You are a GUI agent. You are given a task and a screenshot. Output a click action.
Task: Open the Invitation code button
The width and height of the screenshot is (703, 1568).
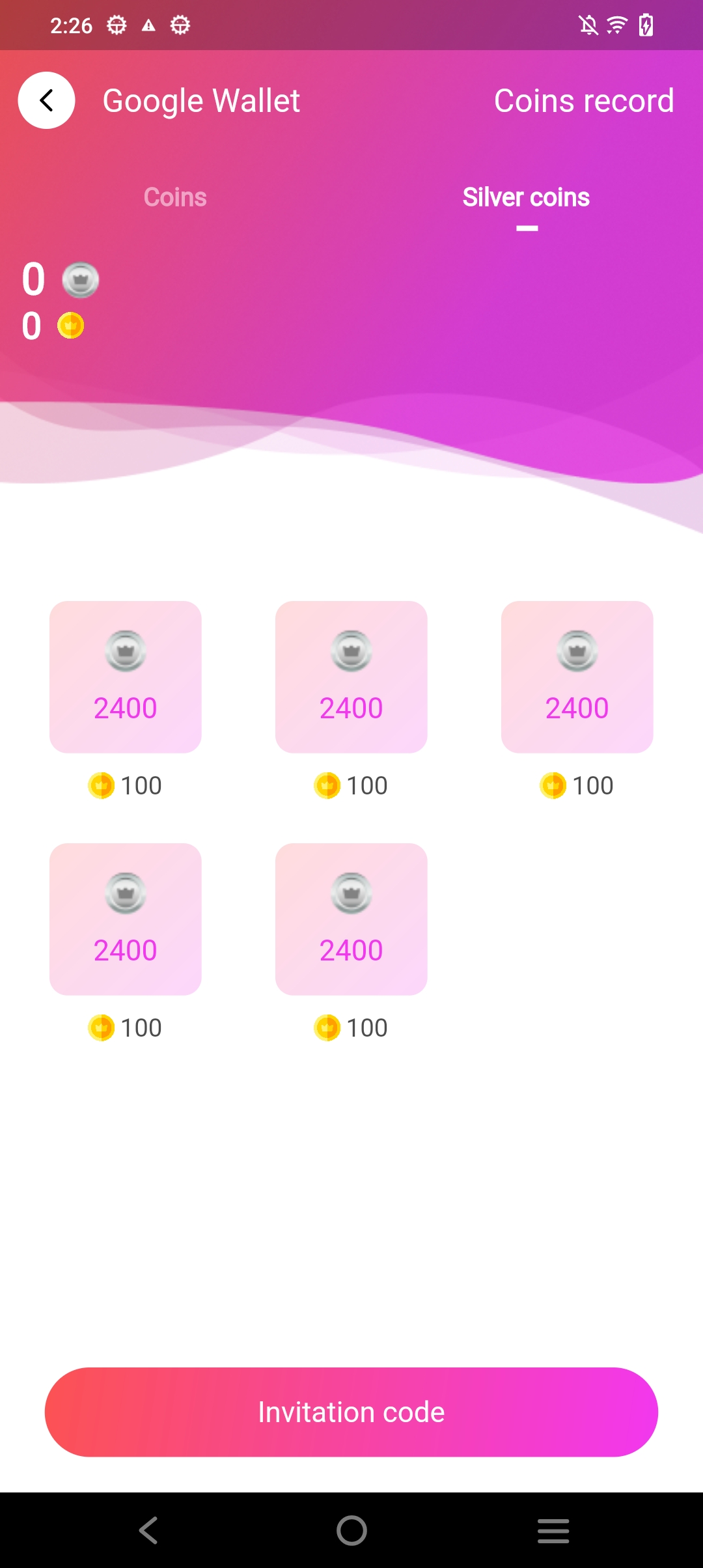tap(351, 1412)
